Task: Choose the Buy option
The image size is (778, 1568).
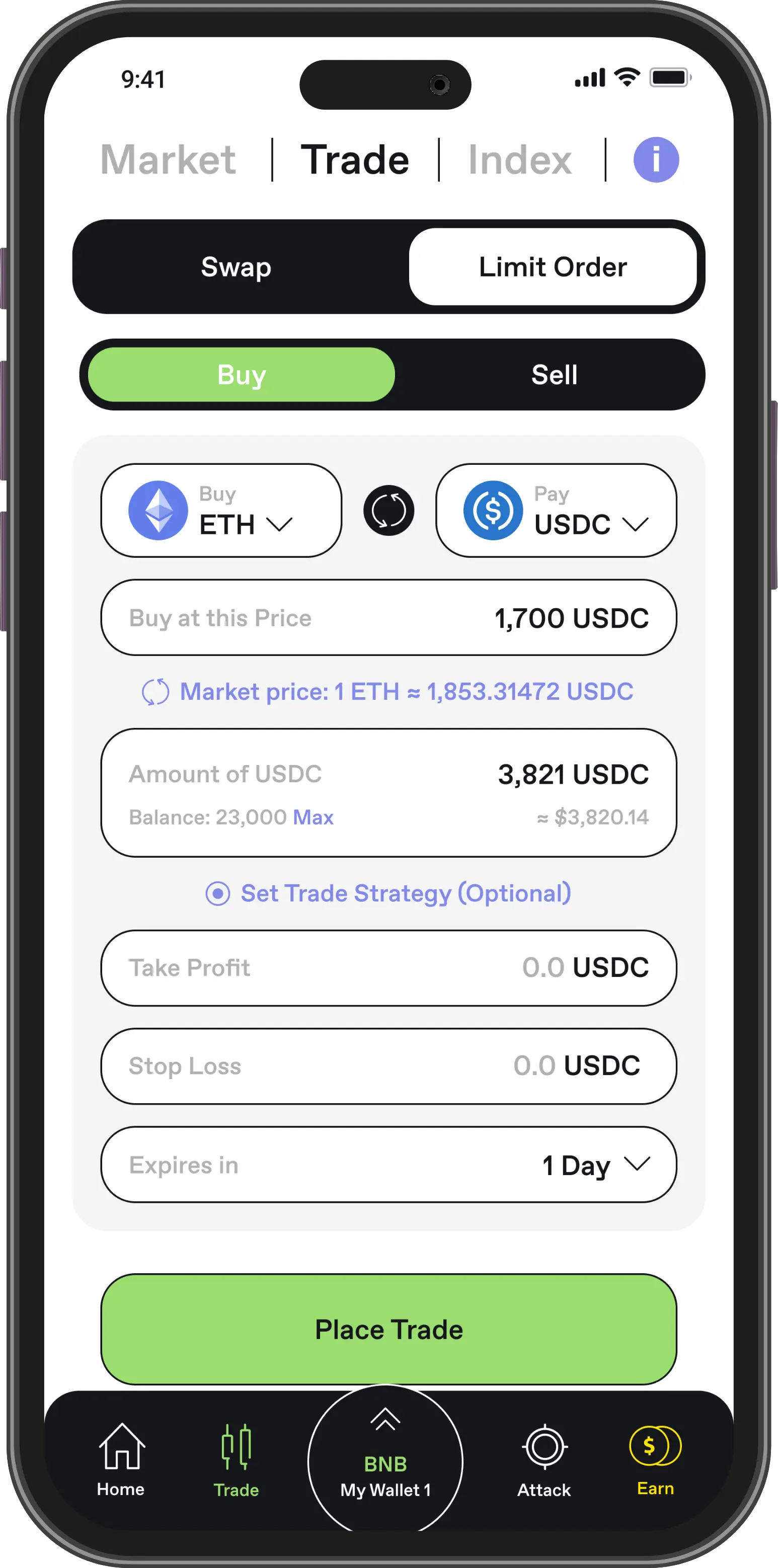Action: click(242, 374)
